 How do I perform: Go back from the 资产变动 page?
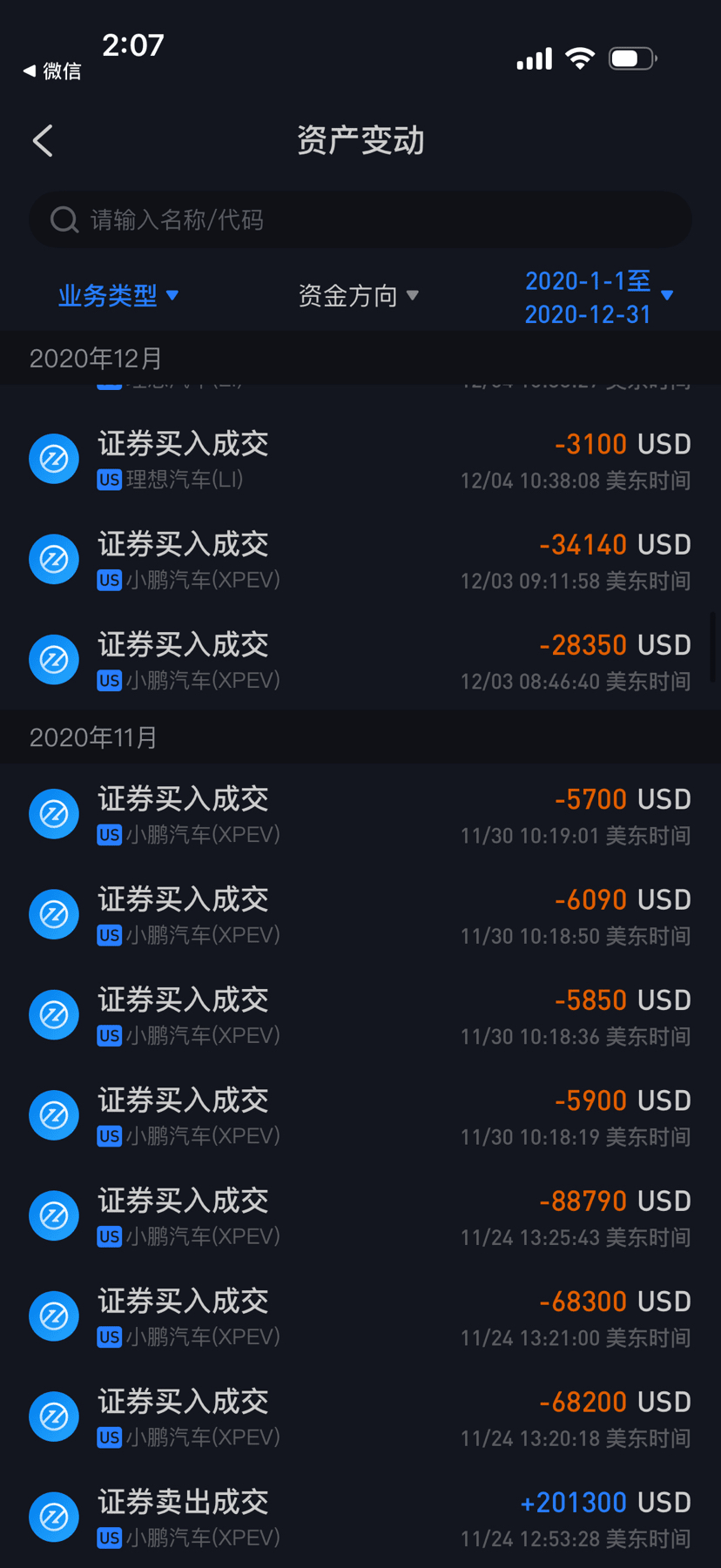(44, 141)
